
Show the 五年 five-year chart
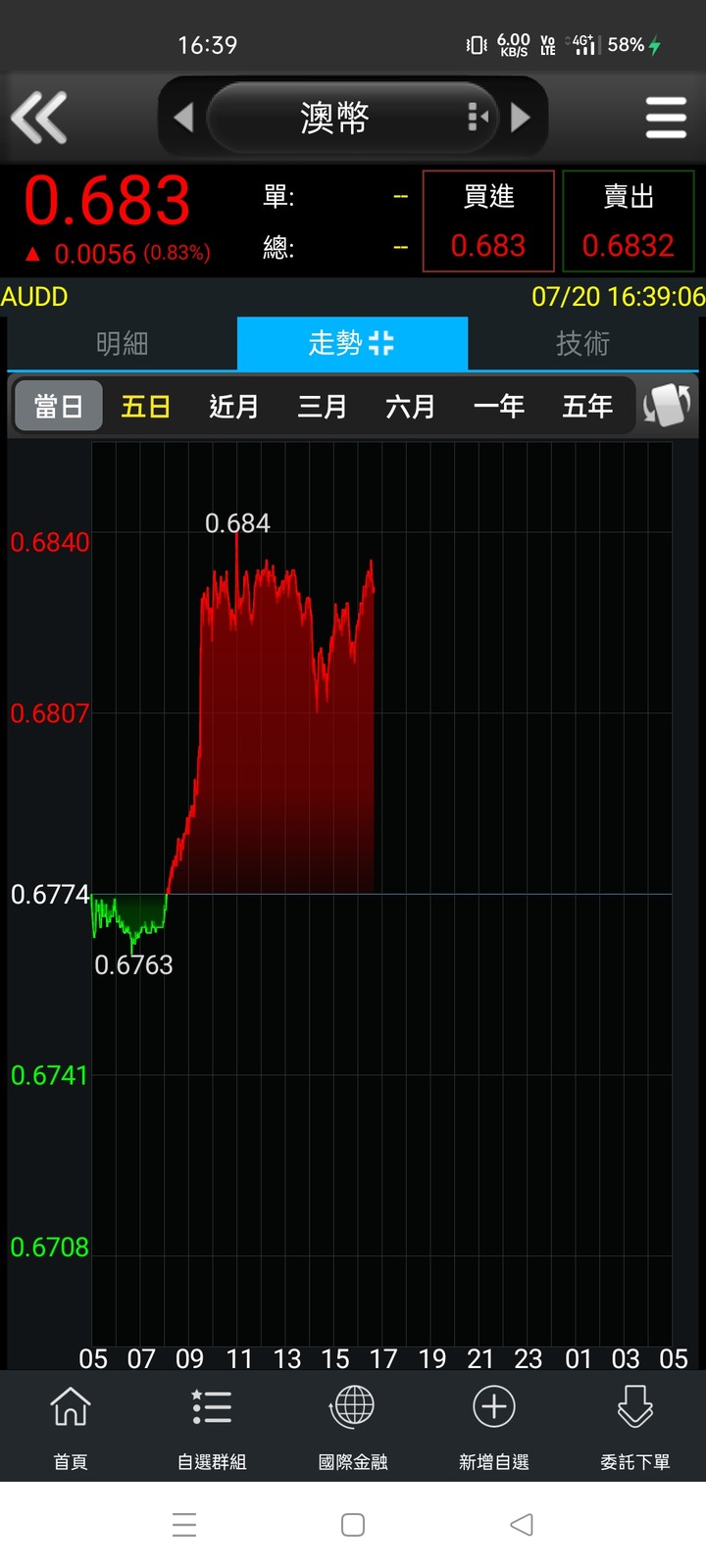[x=586, y=406]
